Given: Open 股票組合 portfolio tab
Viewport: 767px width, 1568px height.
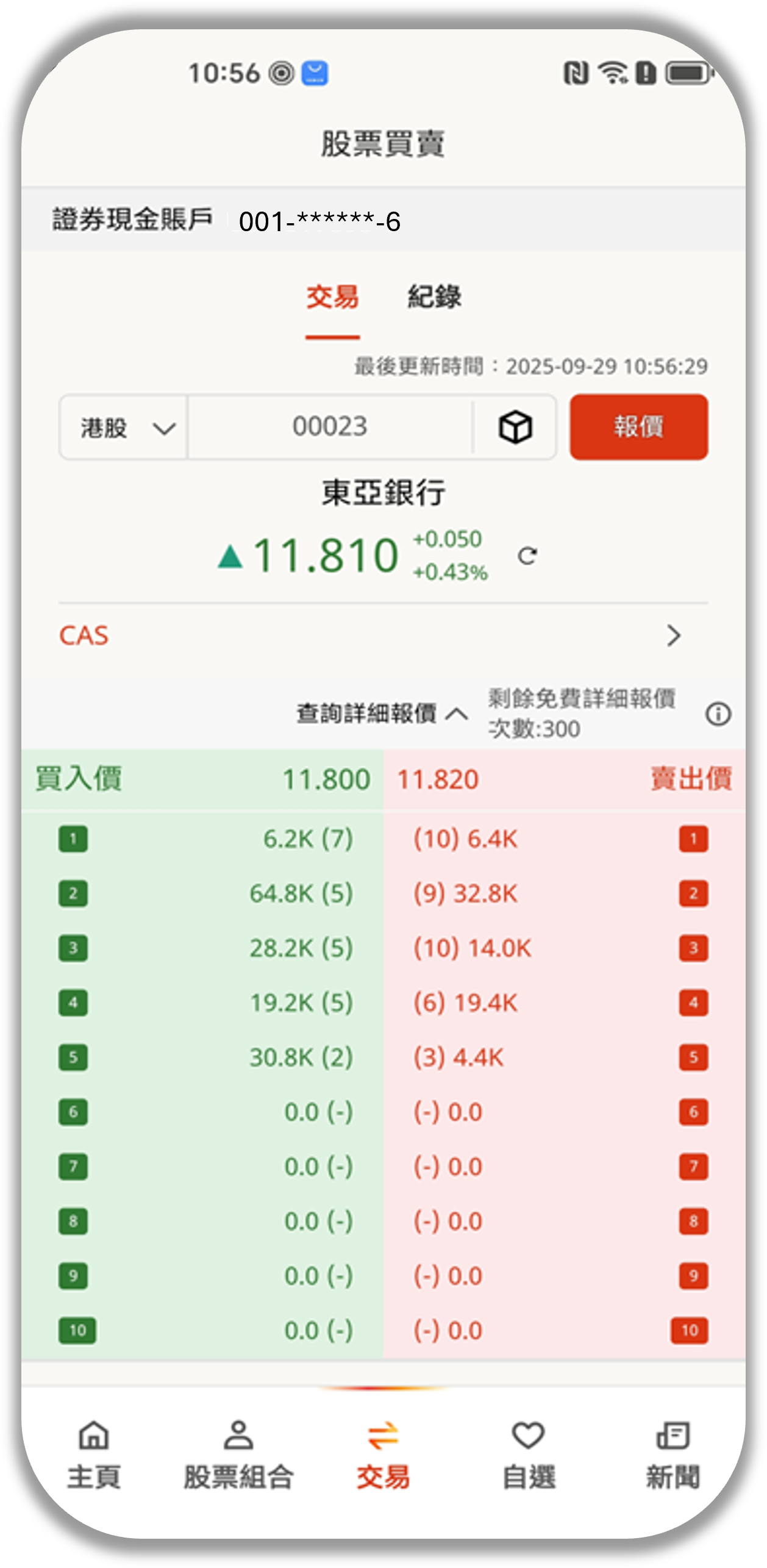Looking at the screenshot, I should [238, 1455].
